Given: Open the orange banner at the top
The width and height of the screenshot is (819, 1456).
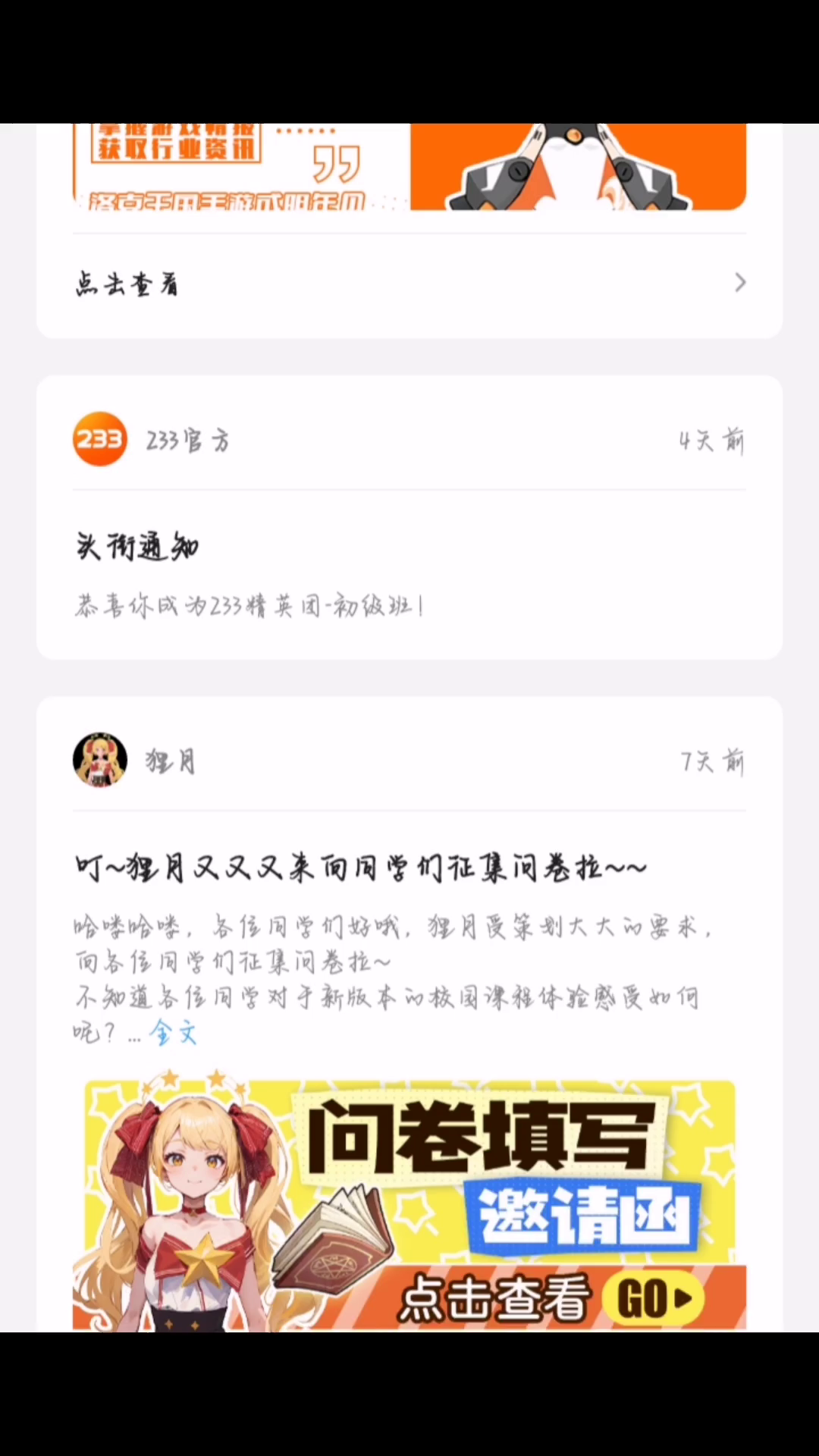Looking at the screenshot, I should 409,168.
